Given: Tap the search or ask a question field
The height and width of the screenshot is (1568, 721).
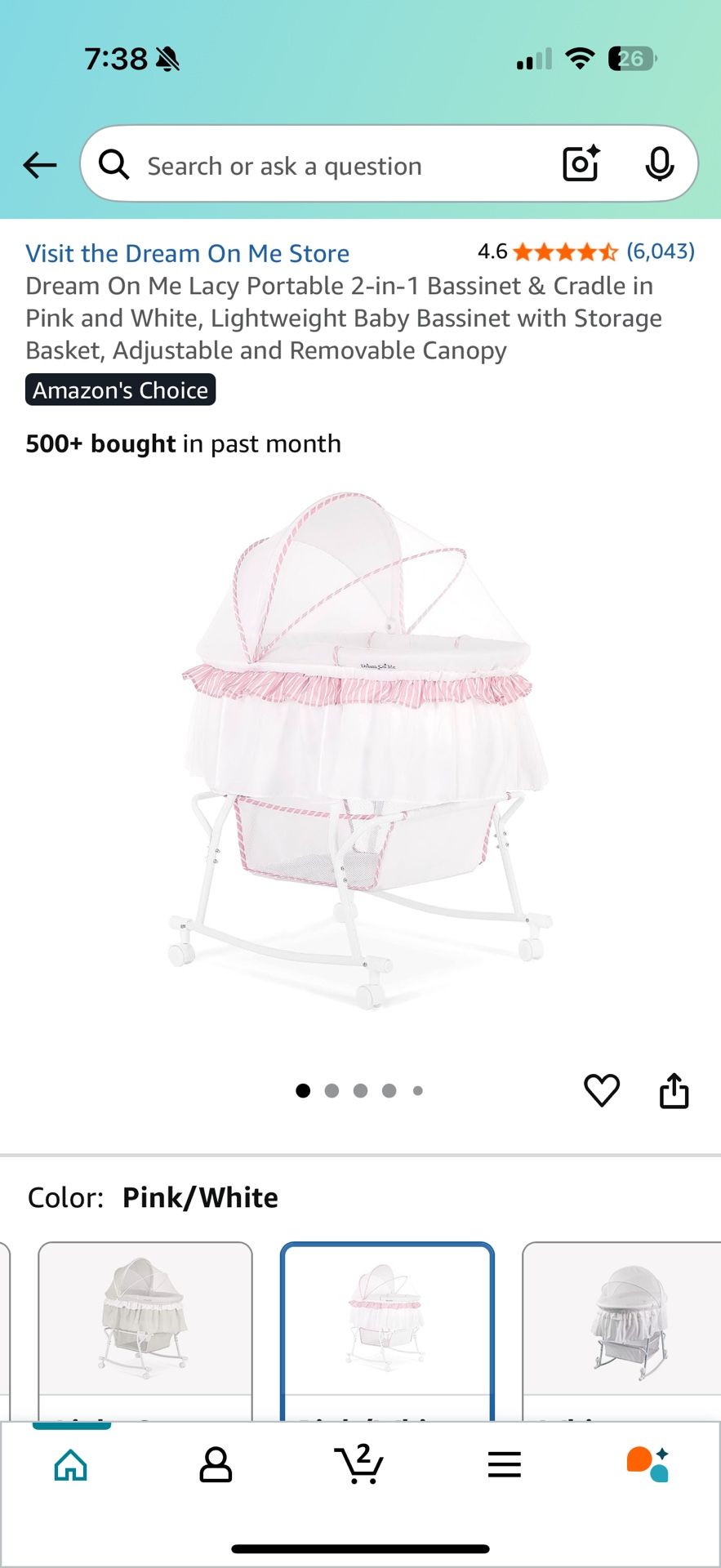Looking at the screenshot, I should point(327,166).
